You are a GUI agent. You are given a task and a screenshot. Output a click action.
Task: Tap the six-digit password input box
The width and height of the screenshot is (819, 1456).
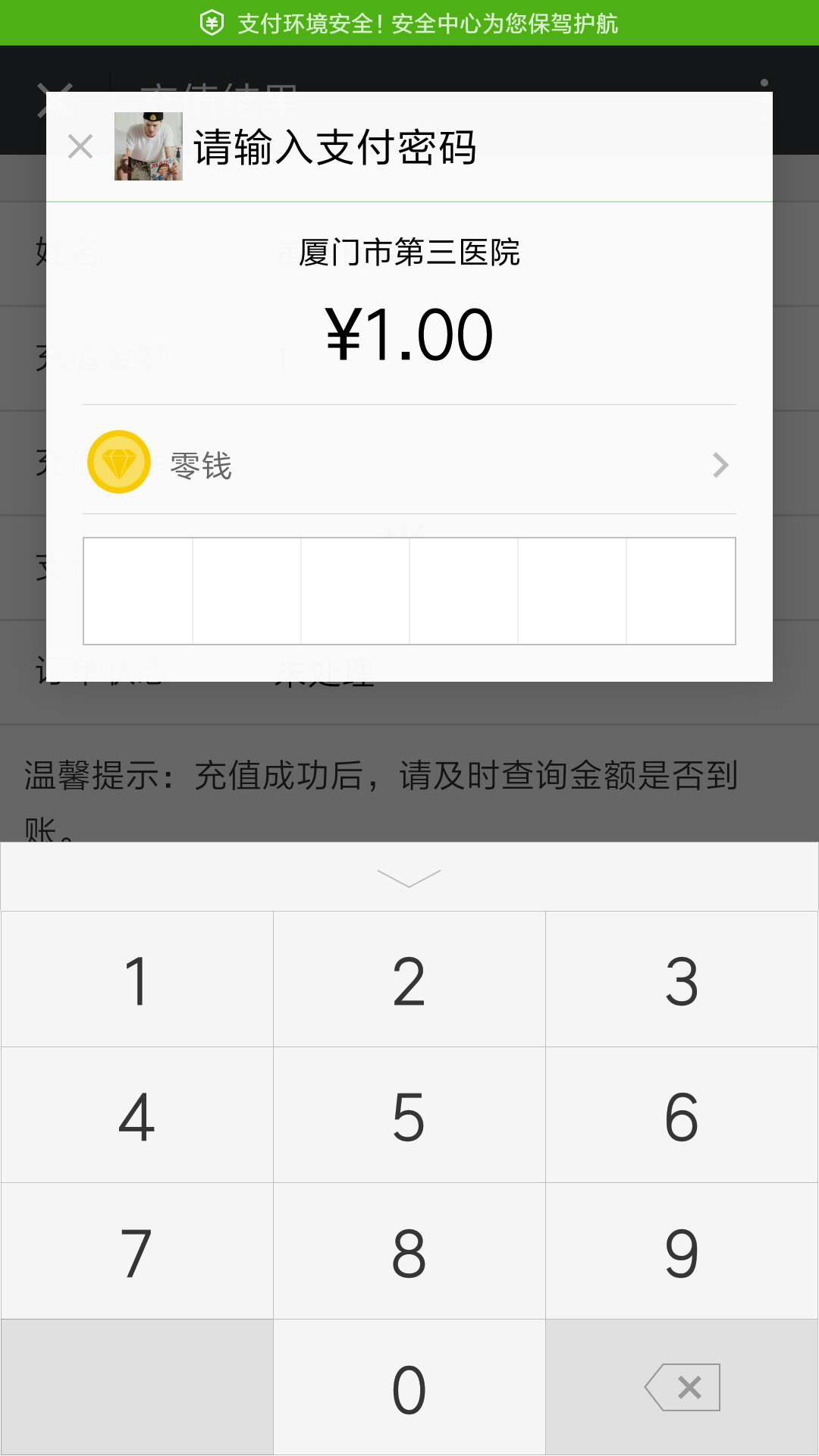click(x=409, y=591)
